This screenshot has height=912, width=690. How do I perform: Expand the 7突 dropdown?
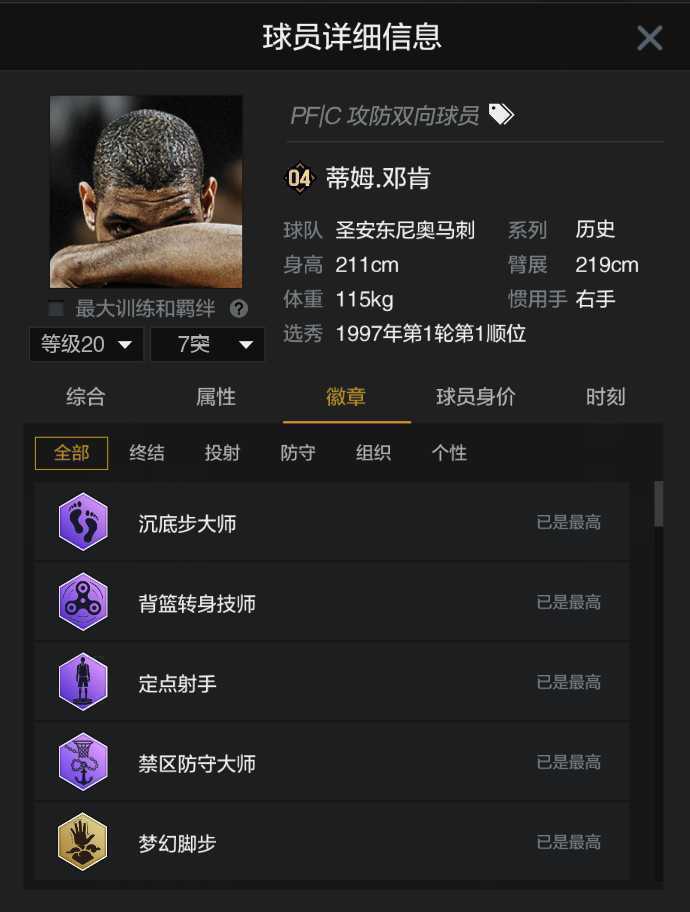coord(208,345)
